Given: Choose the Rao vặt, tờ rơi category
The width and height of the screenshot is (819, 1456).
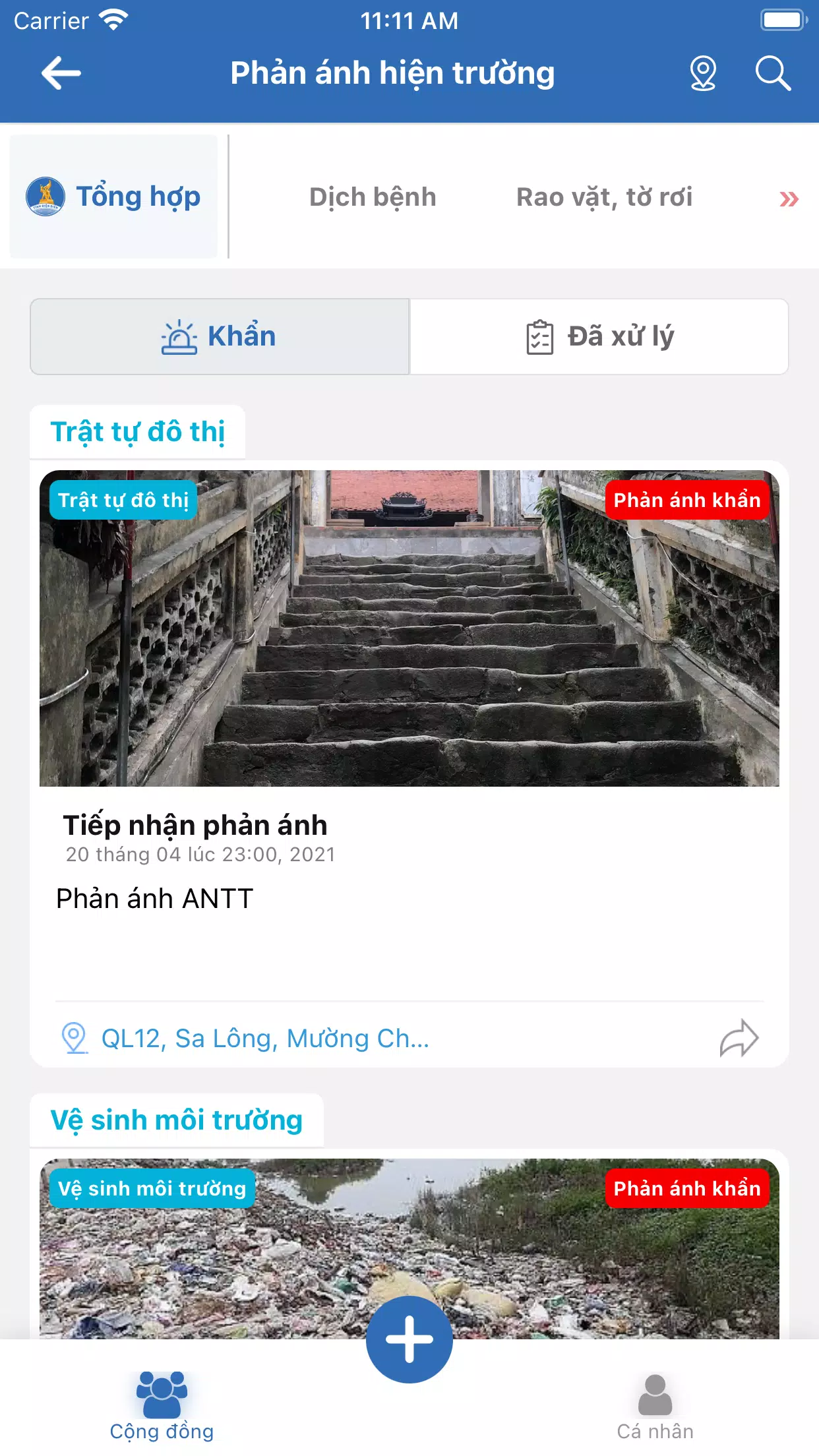Looking at the screenshot, I should coord(604,197).
